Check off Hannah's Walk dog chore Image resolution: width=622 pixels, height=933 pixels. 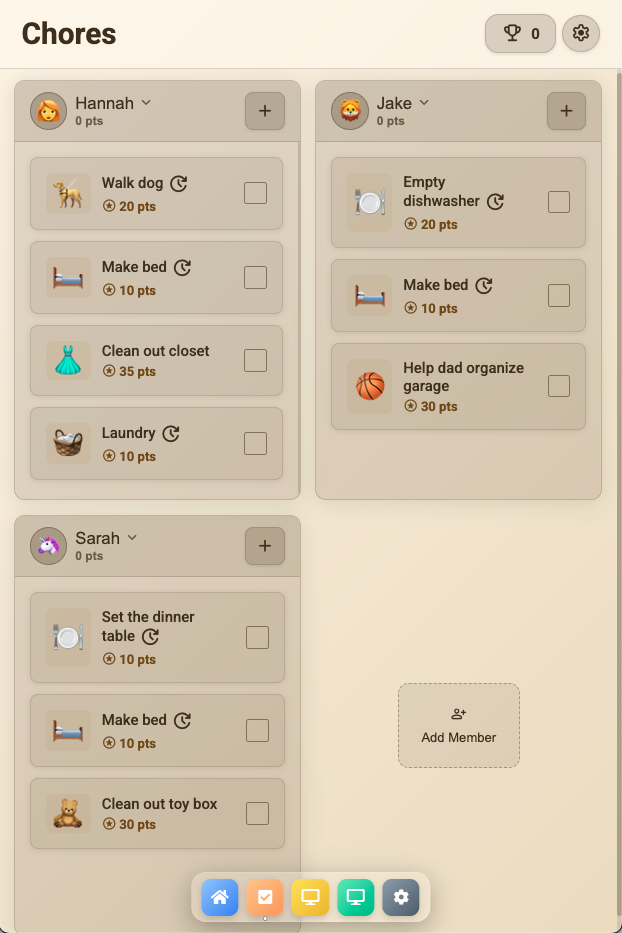[x=255, y=193]
